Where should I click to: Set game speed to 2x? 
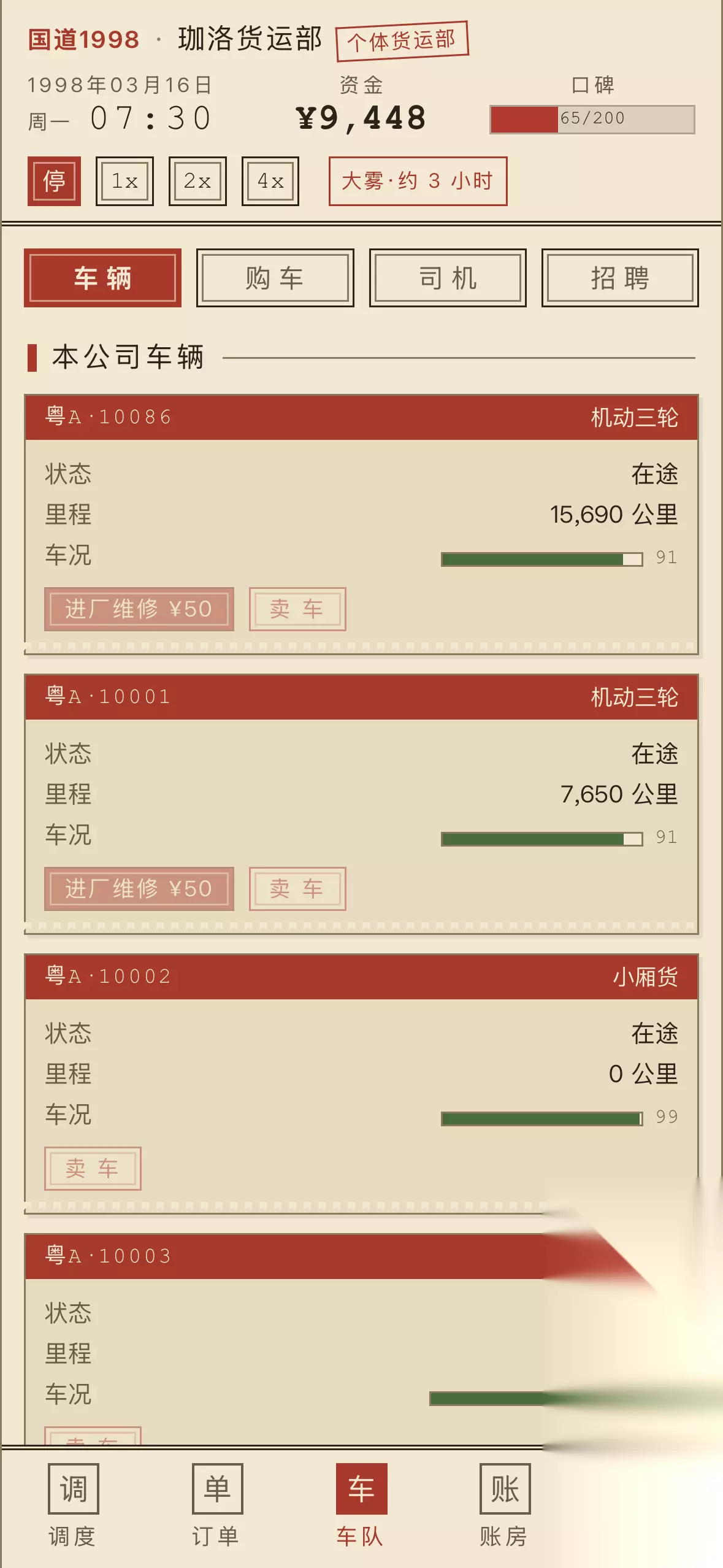197,181
